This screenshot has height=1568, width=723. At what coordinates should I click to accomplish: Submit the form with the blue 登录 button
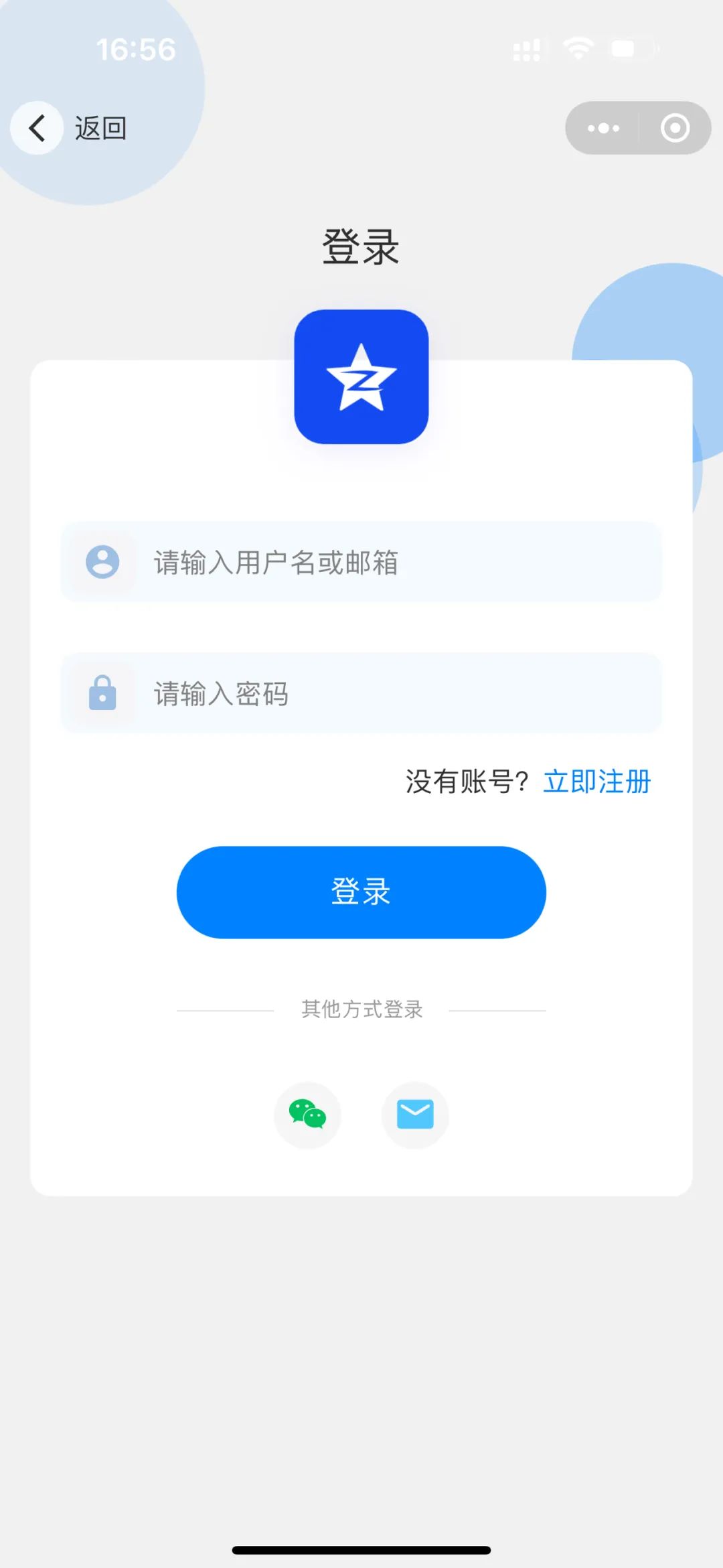[x=361, y=892]
